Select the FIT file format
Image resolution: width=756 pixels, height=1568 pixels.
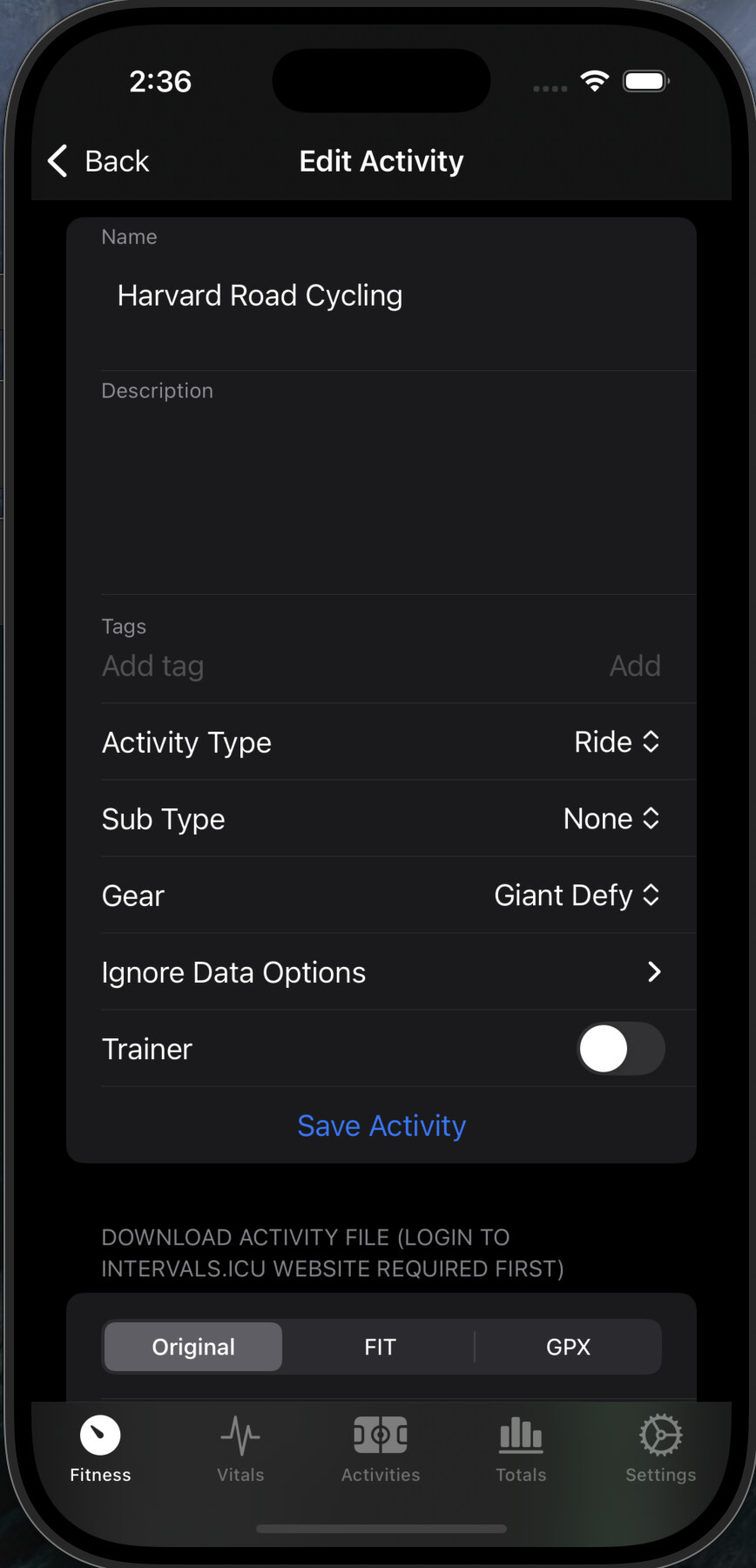point(380,1347)
